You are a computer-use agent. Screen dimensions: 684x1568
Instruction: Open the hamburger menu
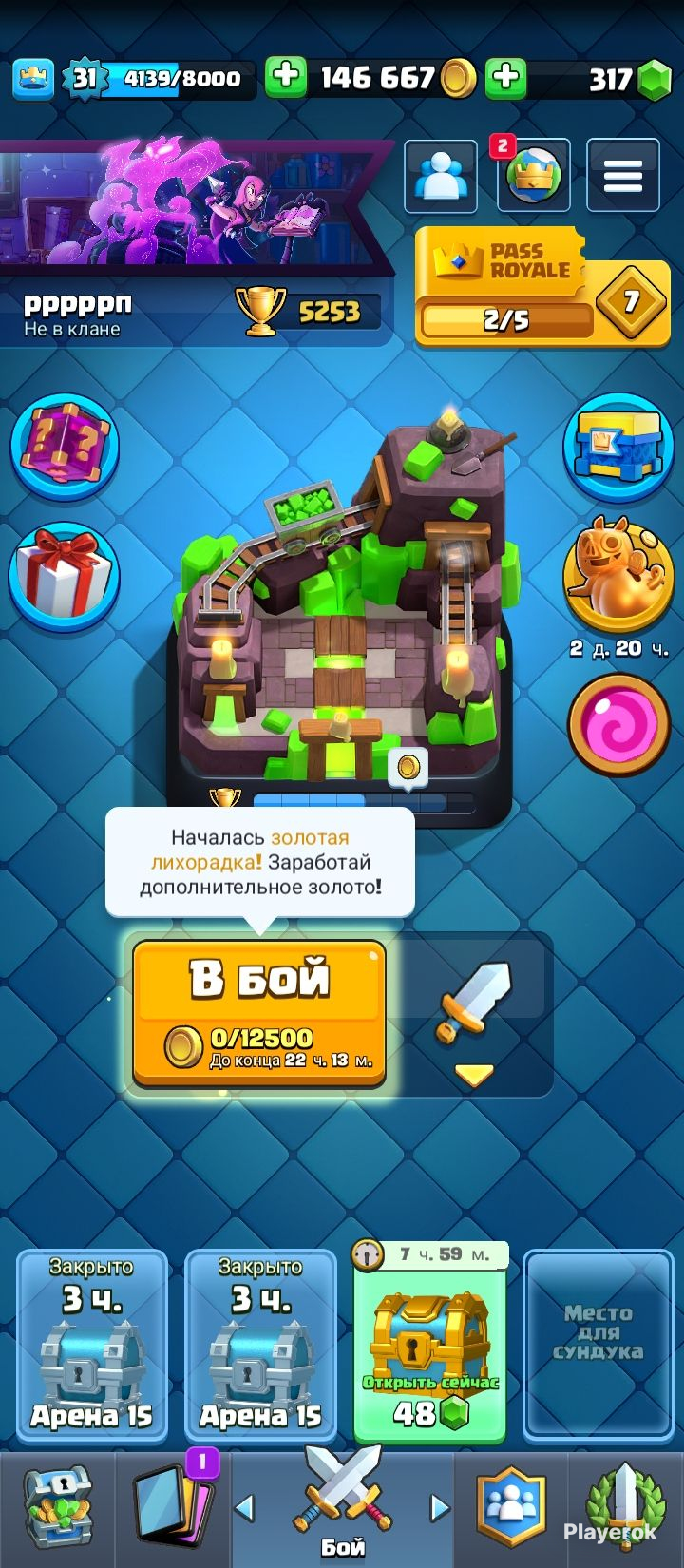(623, 176)
